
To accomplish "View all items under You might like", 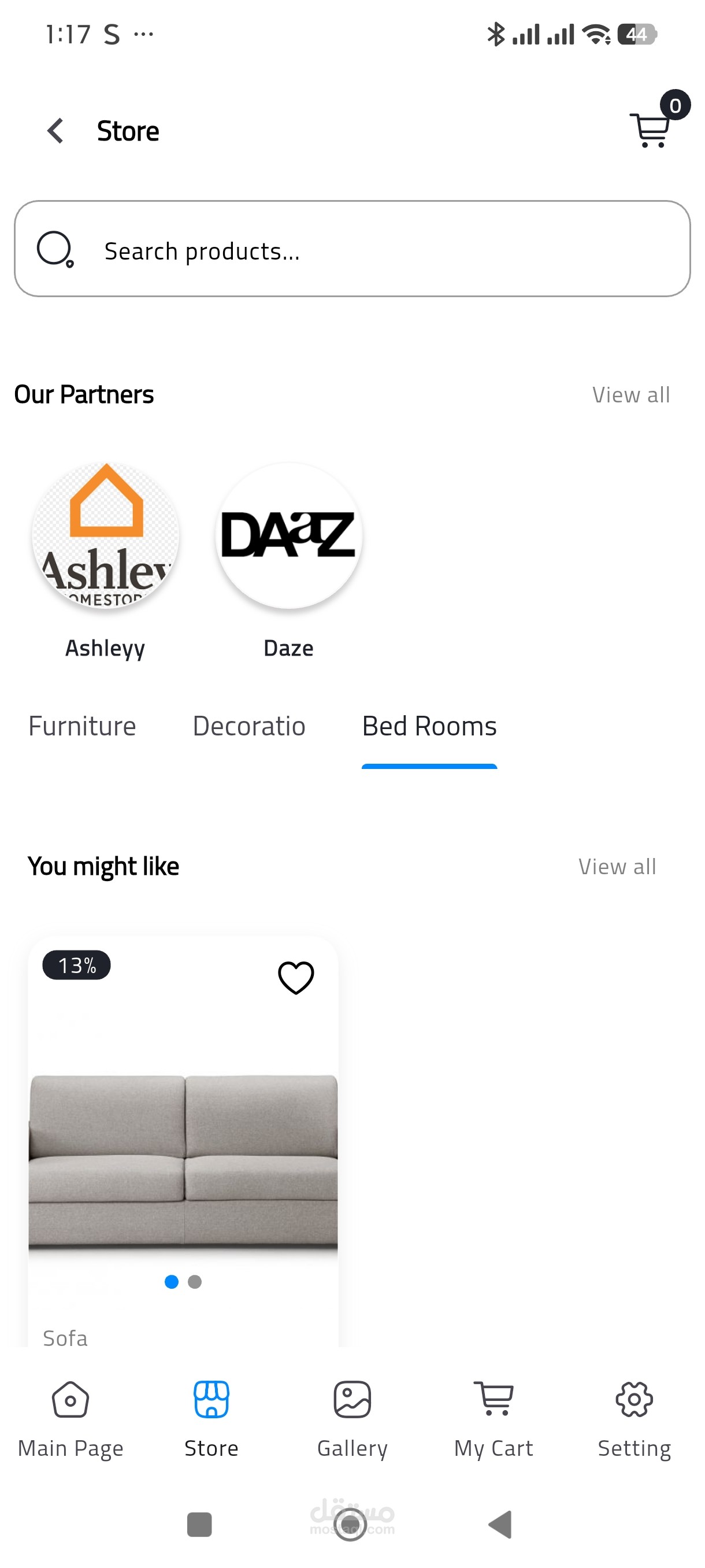I will click(617, 867).
